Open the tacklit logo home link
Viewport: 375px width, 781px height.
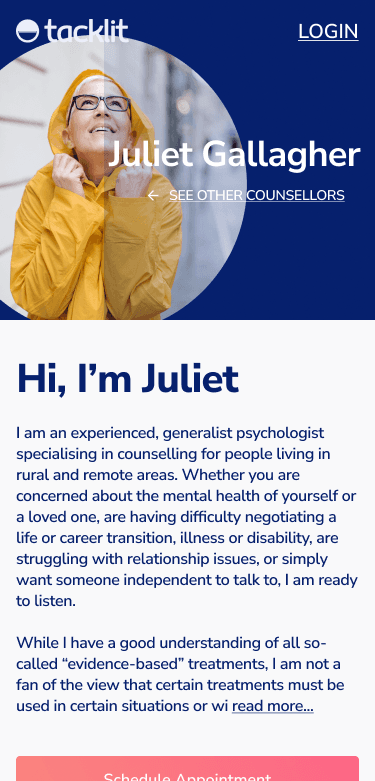[72, 31]
